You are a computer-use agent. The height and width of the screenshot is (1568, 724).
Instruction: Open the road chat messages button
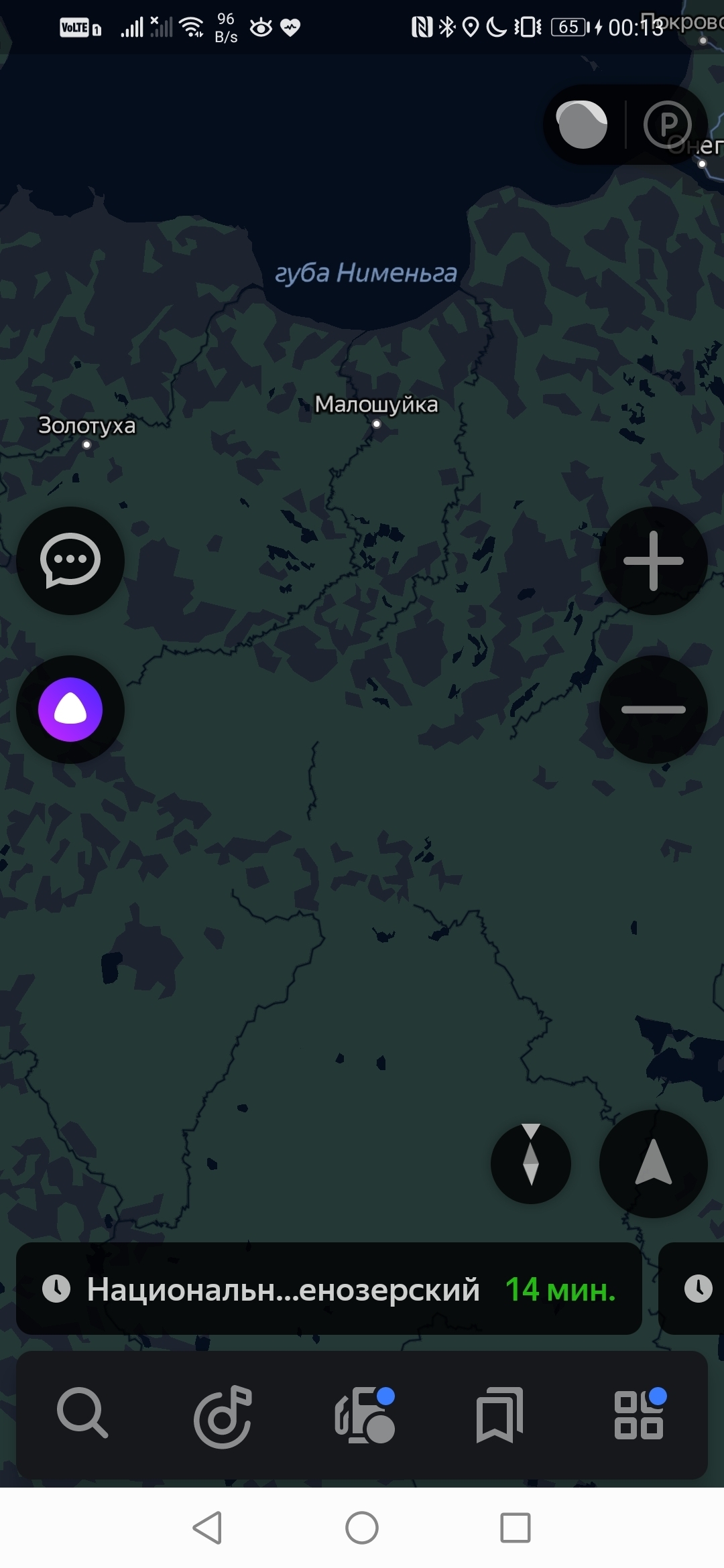pos(70,561)
